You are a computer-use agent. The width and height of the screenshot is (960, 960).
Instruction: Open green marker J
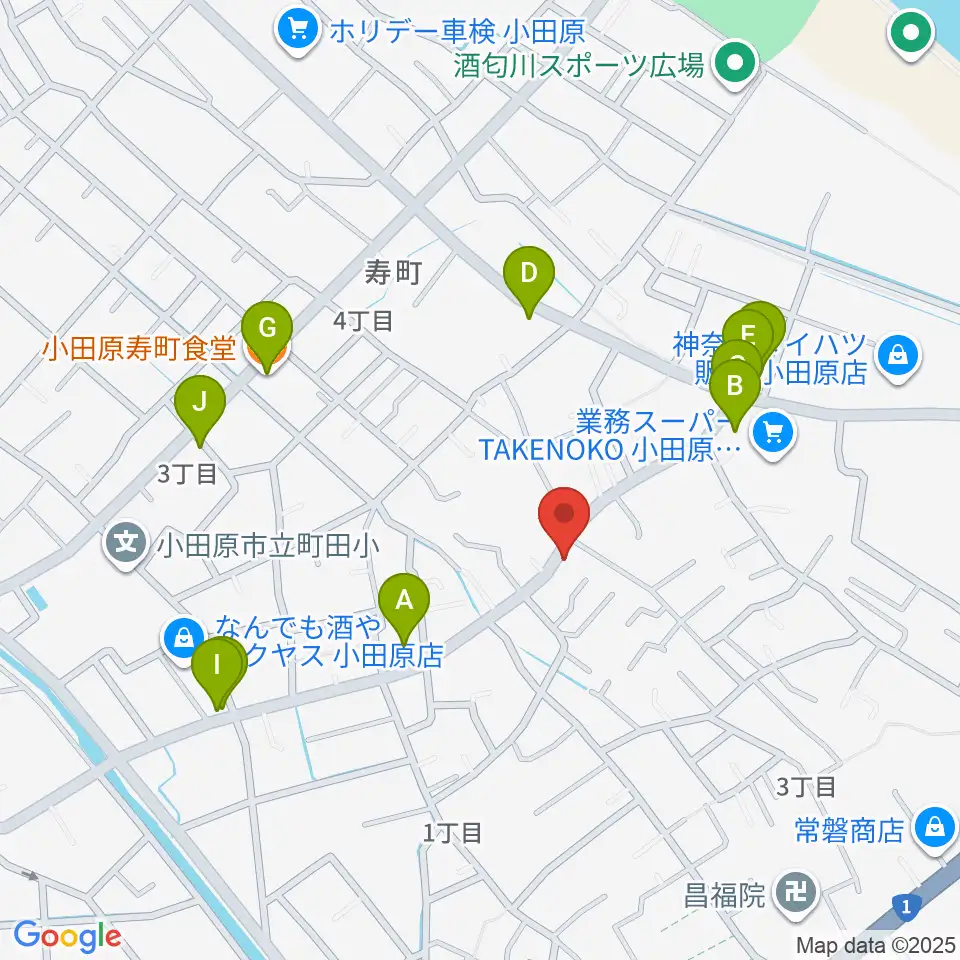[x=200, y=410]
